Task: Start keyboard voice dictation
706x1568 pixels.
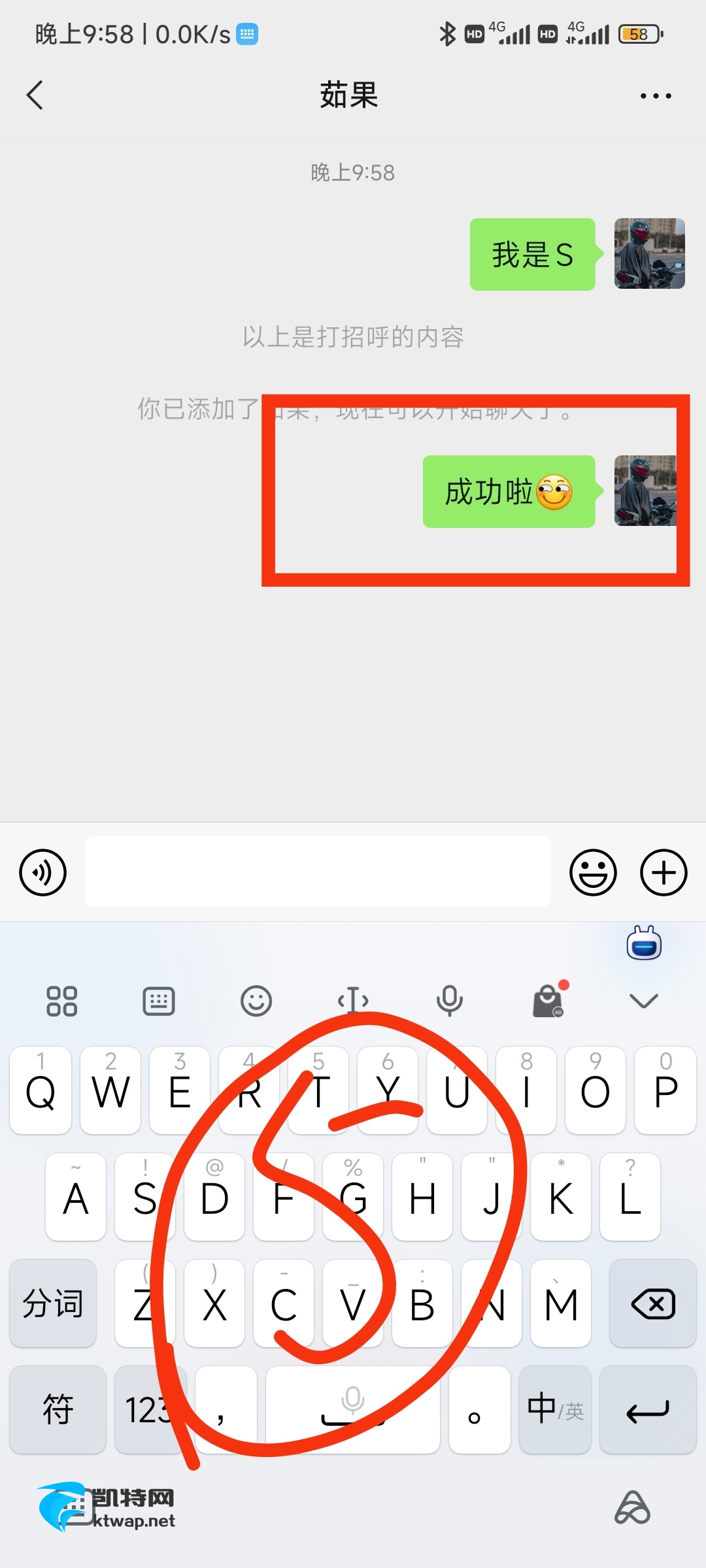Action: click(450, 1001)
